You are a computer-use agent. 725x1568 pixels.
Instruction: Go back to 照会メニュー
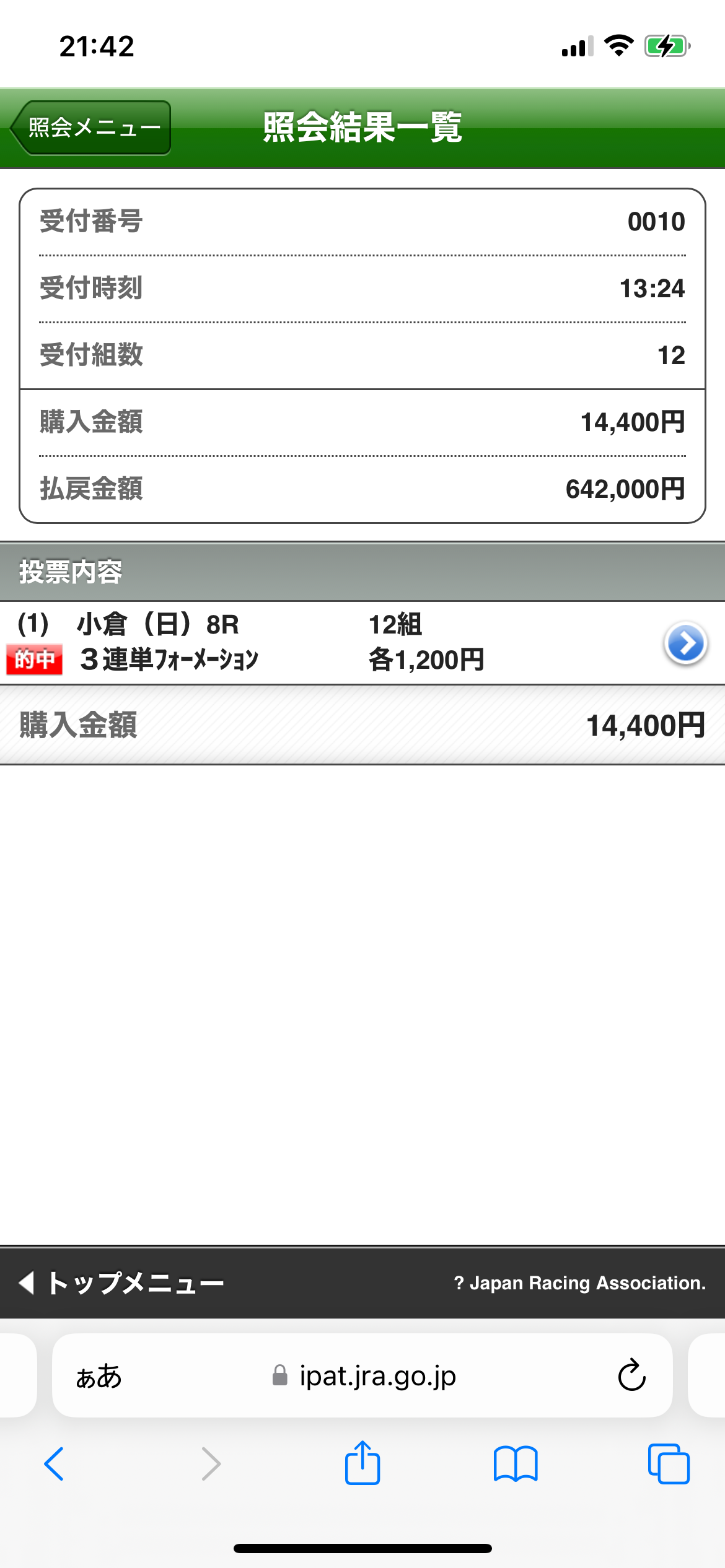[x=91, y=128]
